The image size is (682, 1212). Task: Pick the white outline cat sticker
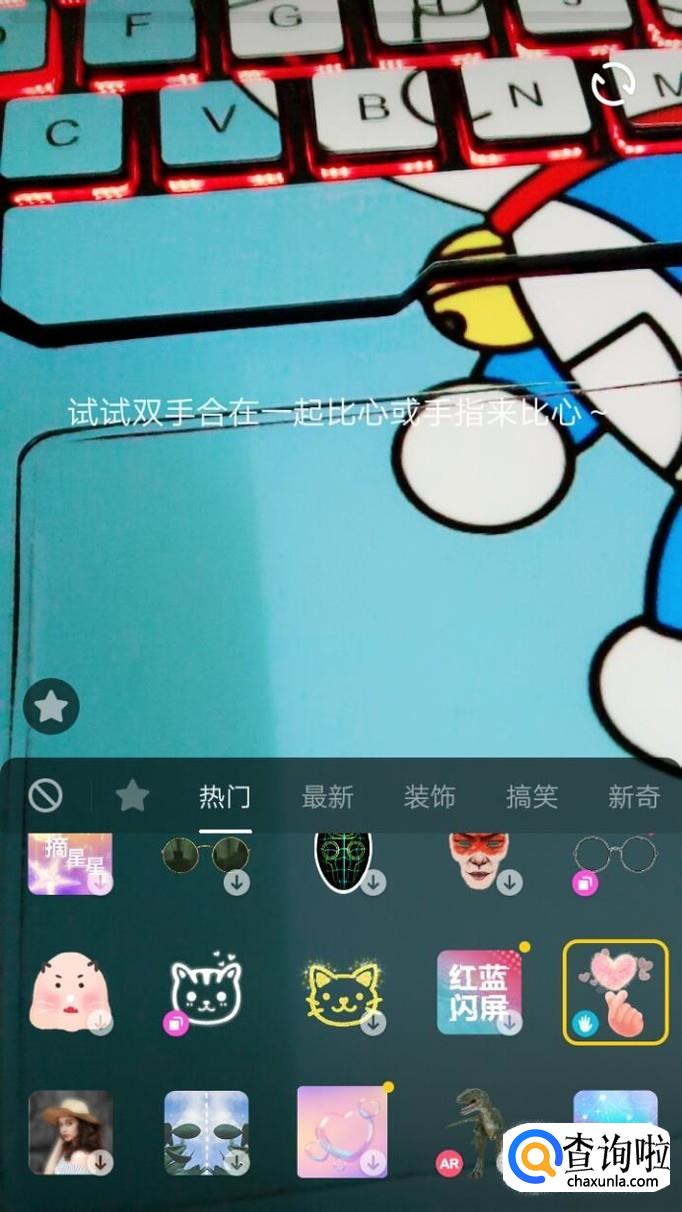[x=205, y=992]
